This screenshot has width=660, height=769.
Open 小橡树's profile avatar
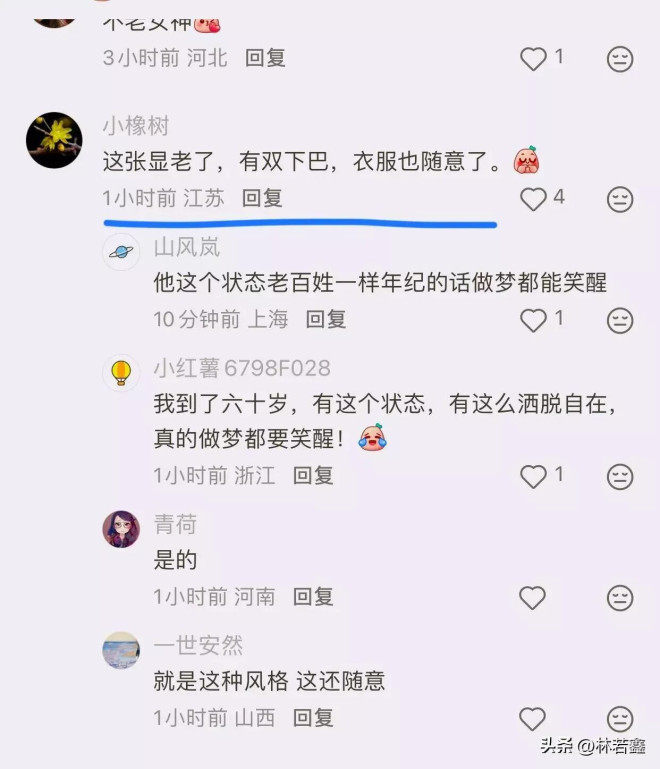pyautogui.click(x=53, y=140)
